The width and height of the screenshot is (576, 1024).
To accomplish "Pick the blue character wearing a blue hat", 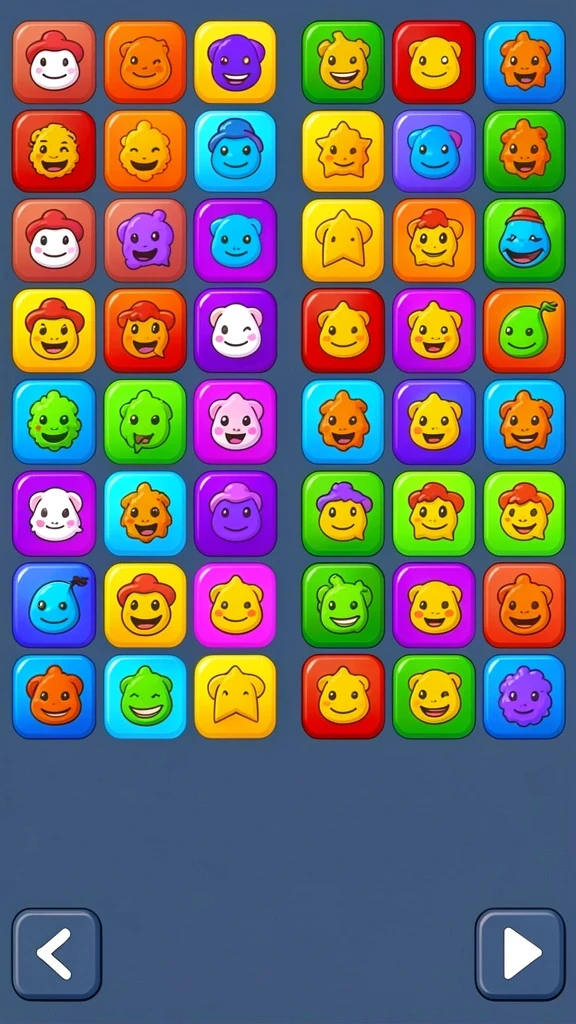I will click(x=235, y=151).
